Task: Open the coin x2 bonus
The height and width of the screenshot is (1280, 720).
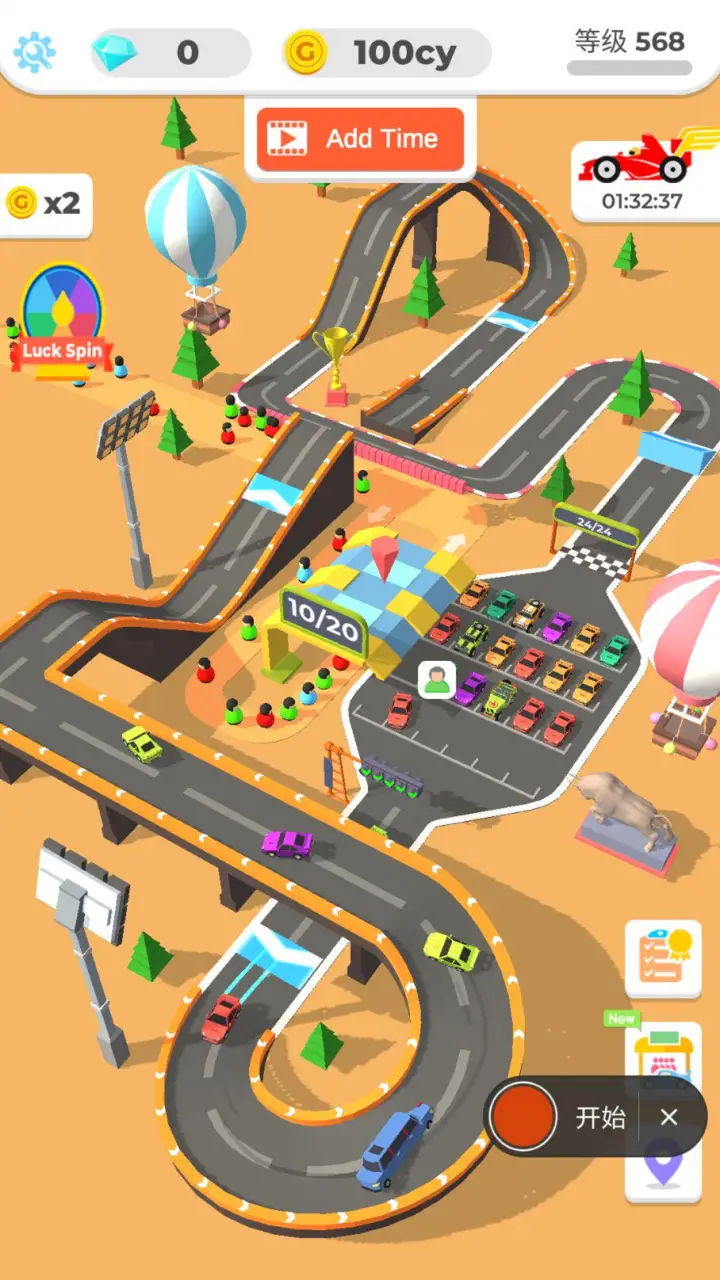Action: point(45,204)
